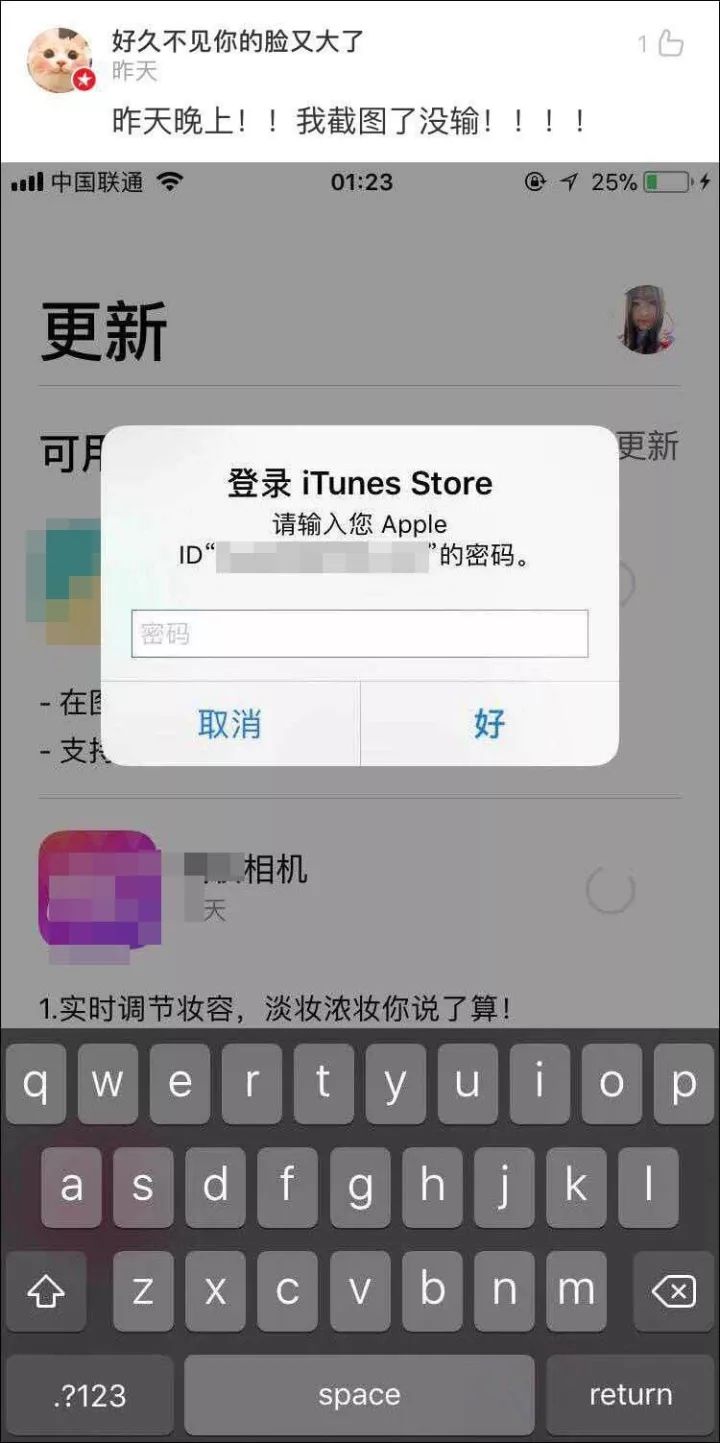Screen dimensions: 720x1443
Task: Like the comment by 好久不见你的脸又大了
Action: pos(670,44)
